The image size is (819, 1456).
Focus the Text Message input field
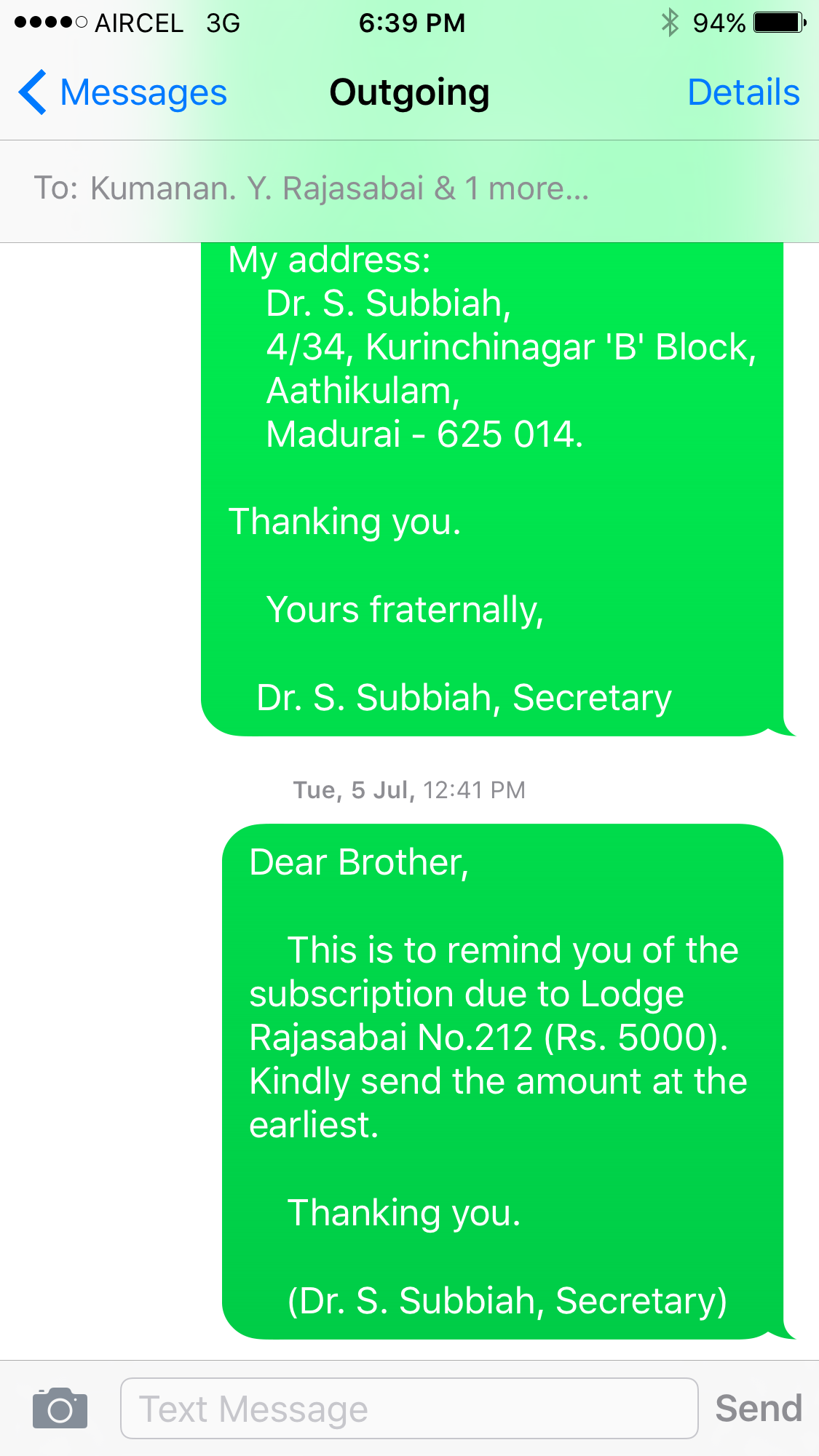coord(408,1408)
